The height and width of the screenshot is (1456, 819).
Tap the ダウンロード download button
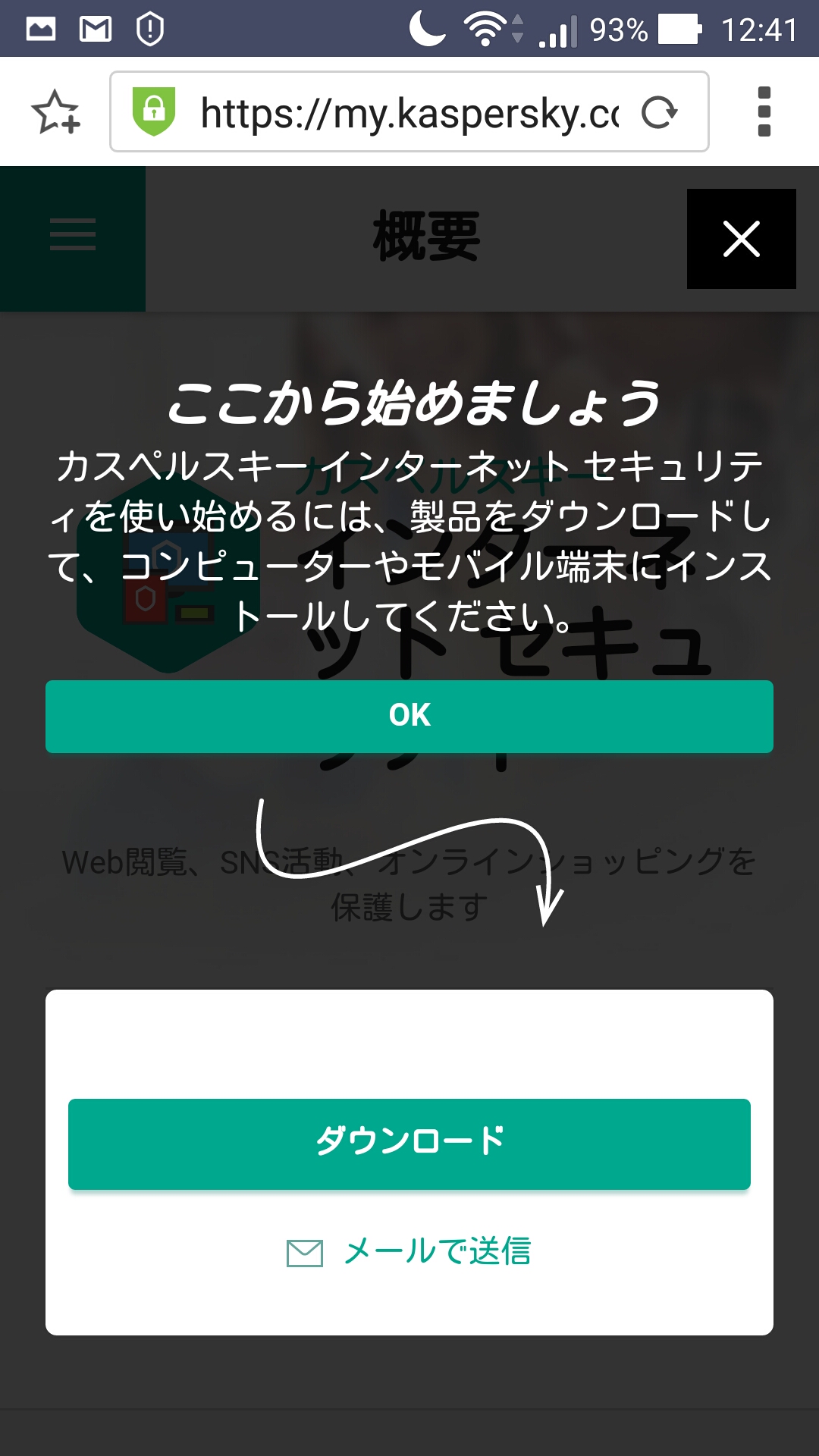pyautogui.click(x=409, y=1143)
